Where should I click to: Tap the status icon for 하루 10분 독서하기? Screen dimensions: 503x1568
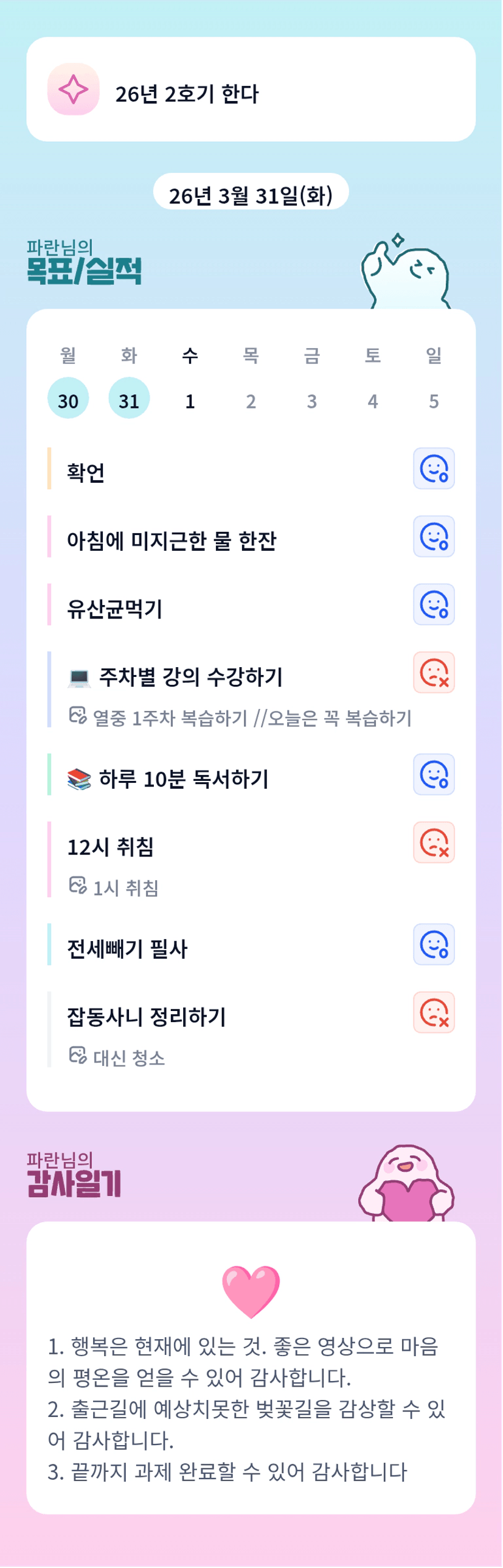(x=434, y=774)
